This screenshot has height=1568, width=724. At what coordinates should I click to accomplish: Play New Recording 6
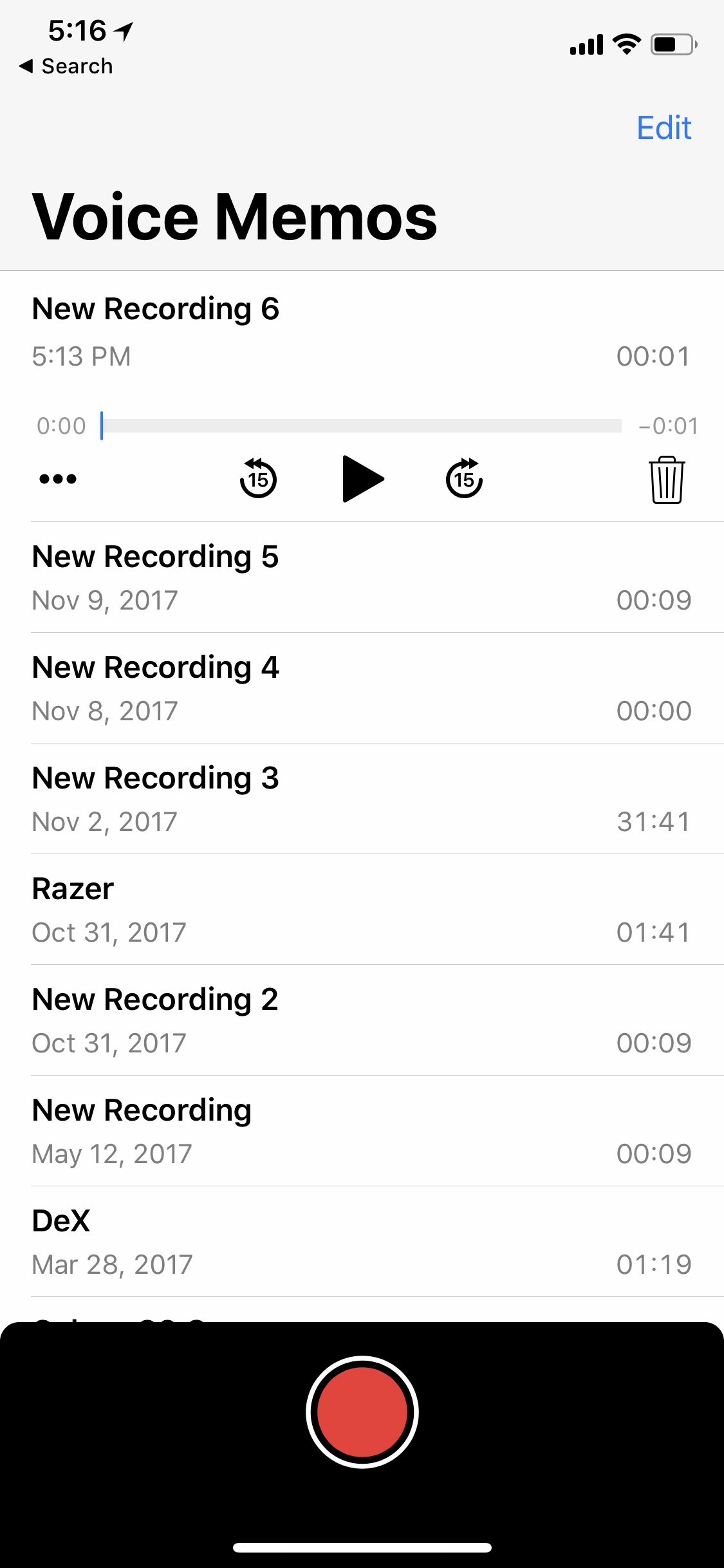362,479
